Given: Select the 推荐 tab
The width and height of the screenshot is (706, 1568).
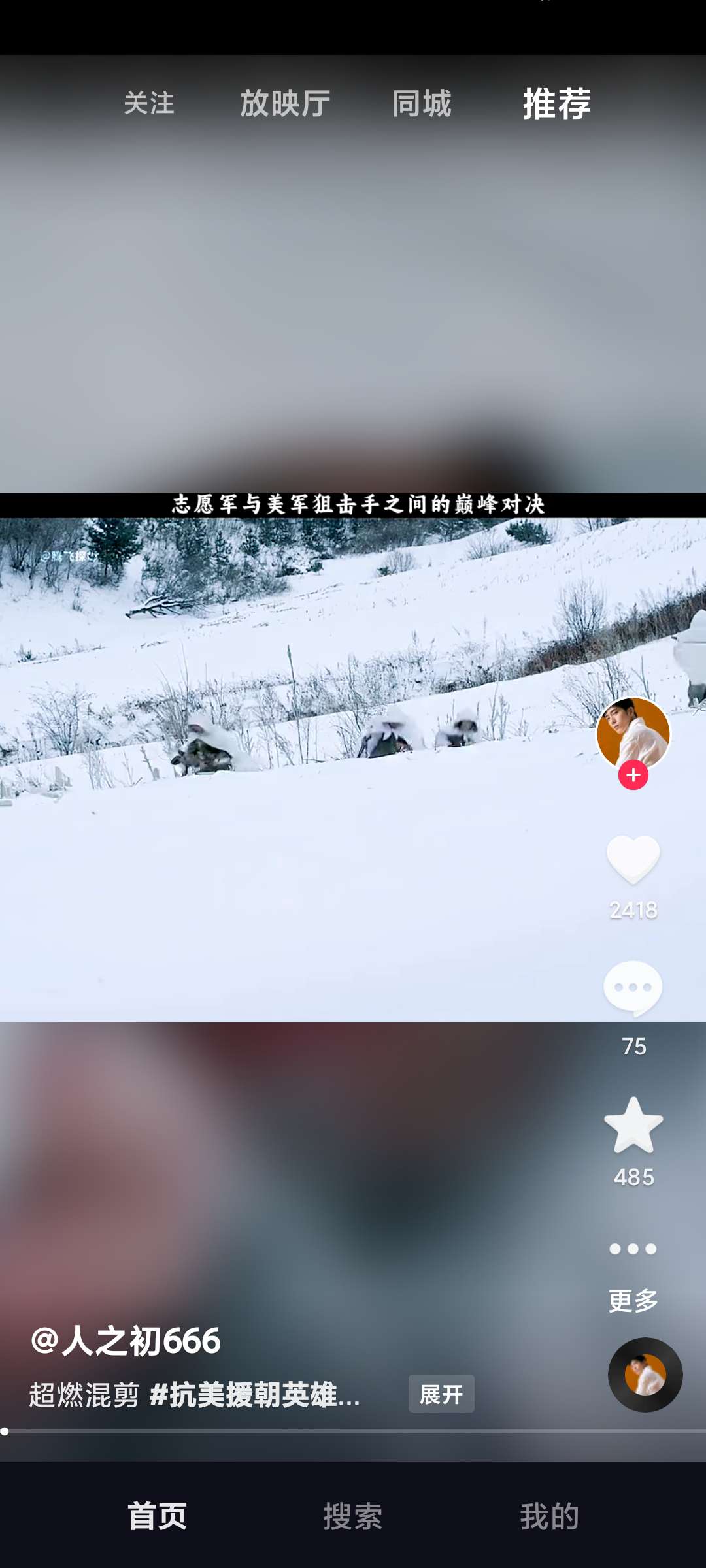Looking at the screenshot, I should (x=556, y=104).
